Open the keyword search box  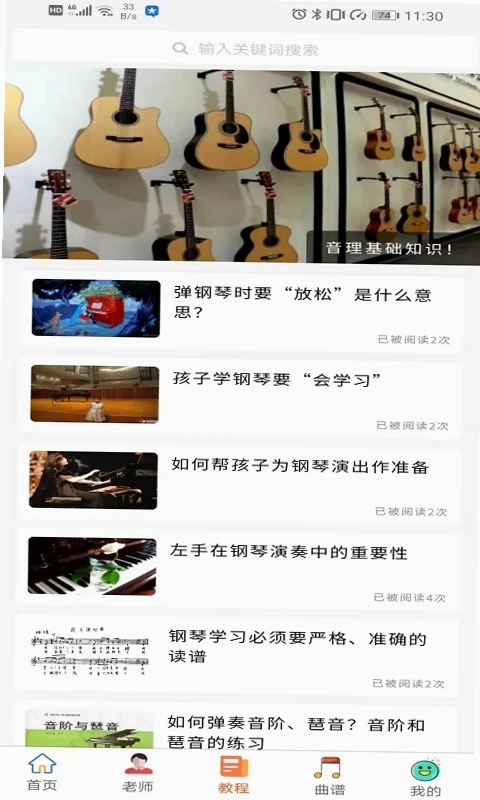point(244,48)
